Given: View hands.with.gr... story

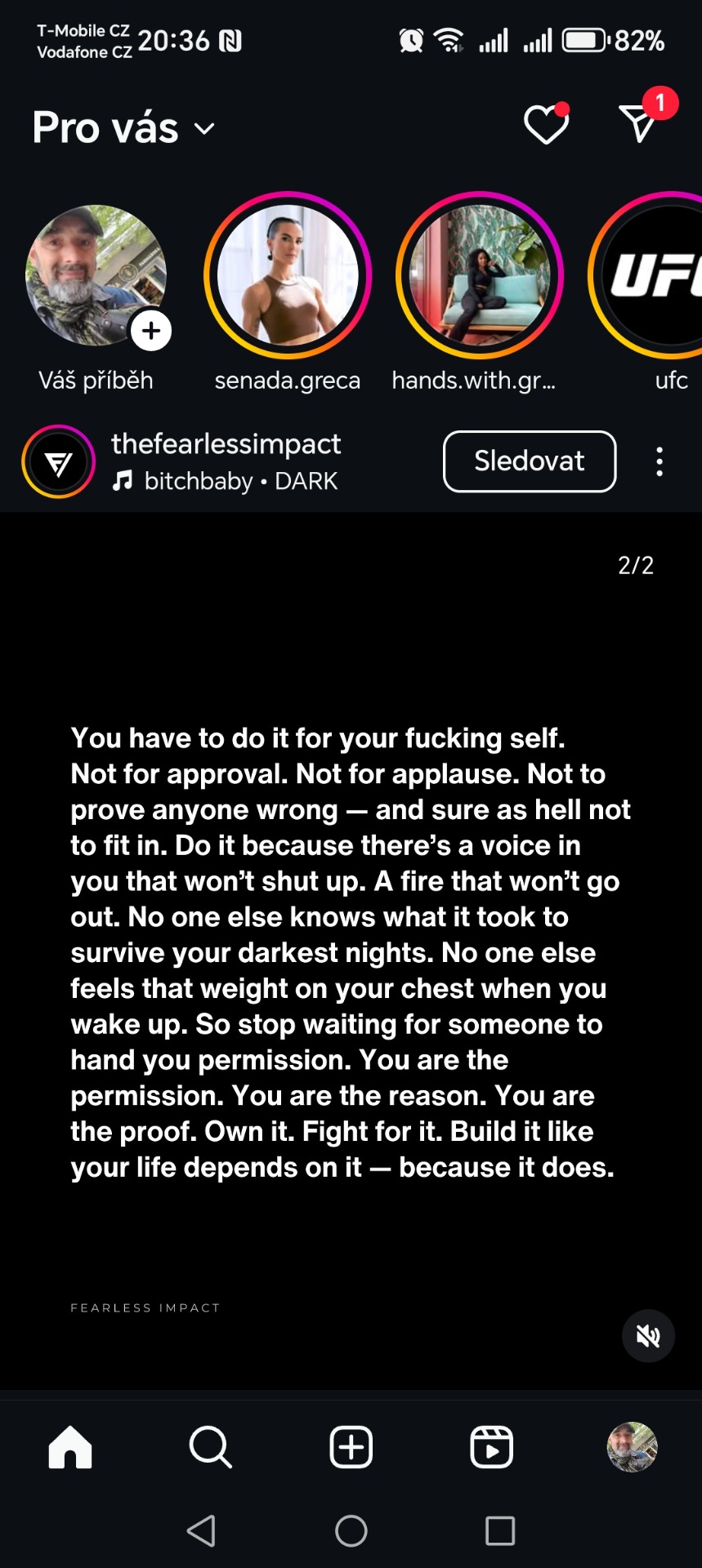Looking at the screenshot, I should 480,276.
